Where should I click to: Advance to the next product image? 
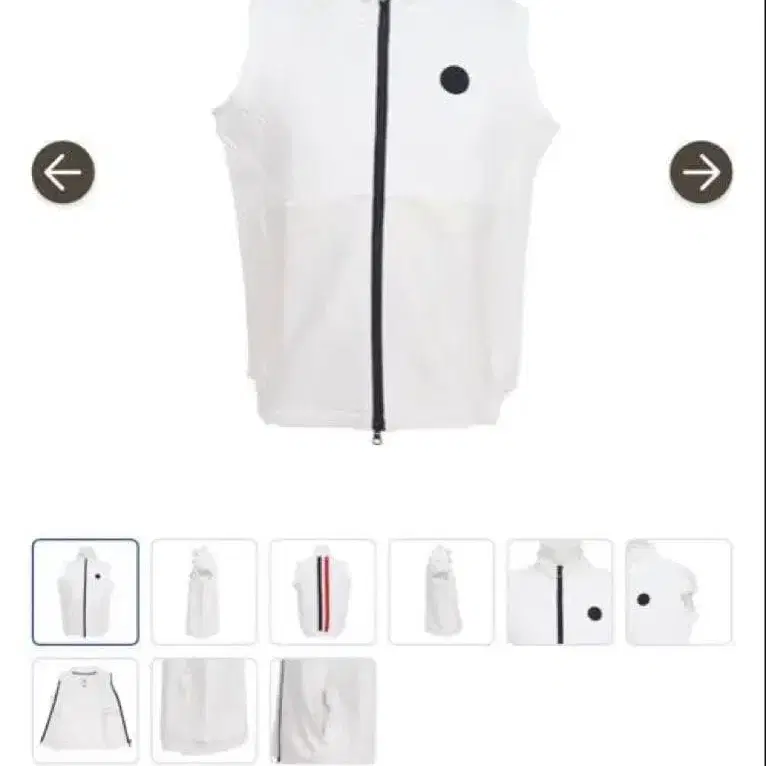click(701, 172)
